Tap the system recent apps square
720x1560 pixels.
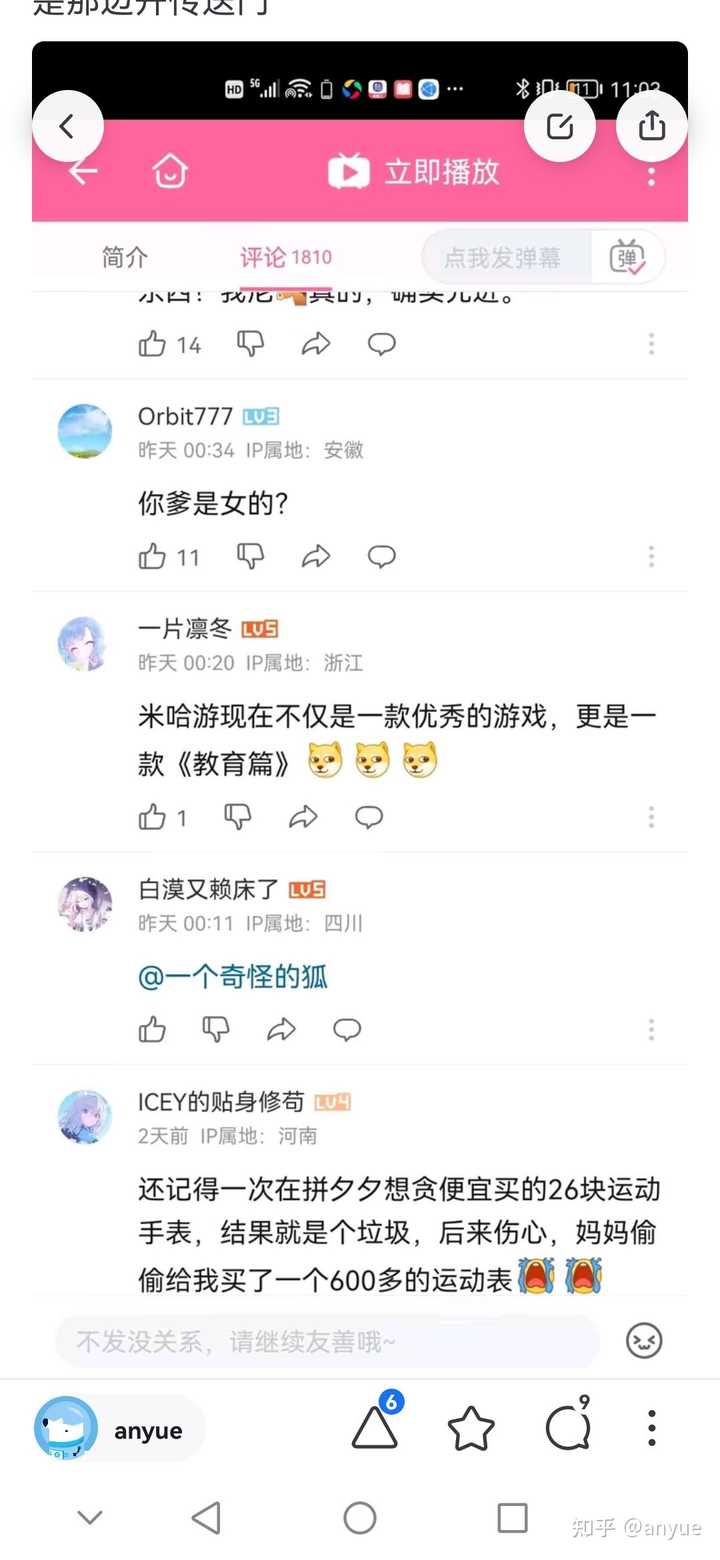point(512,1518)
